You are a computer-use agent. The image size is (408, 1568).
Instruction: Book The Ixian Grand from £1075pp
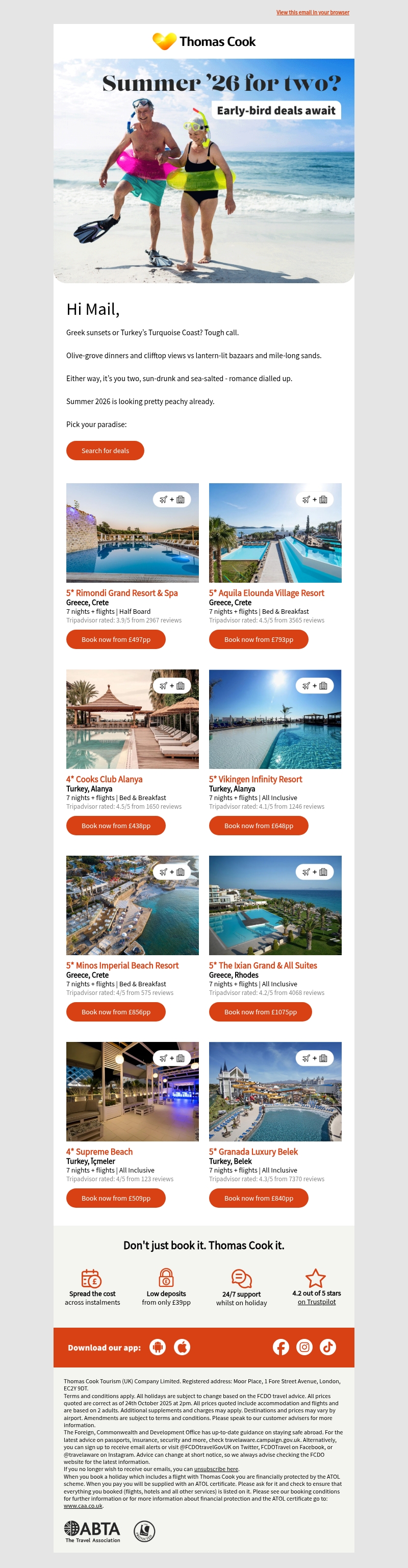260,1012
